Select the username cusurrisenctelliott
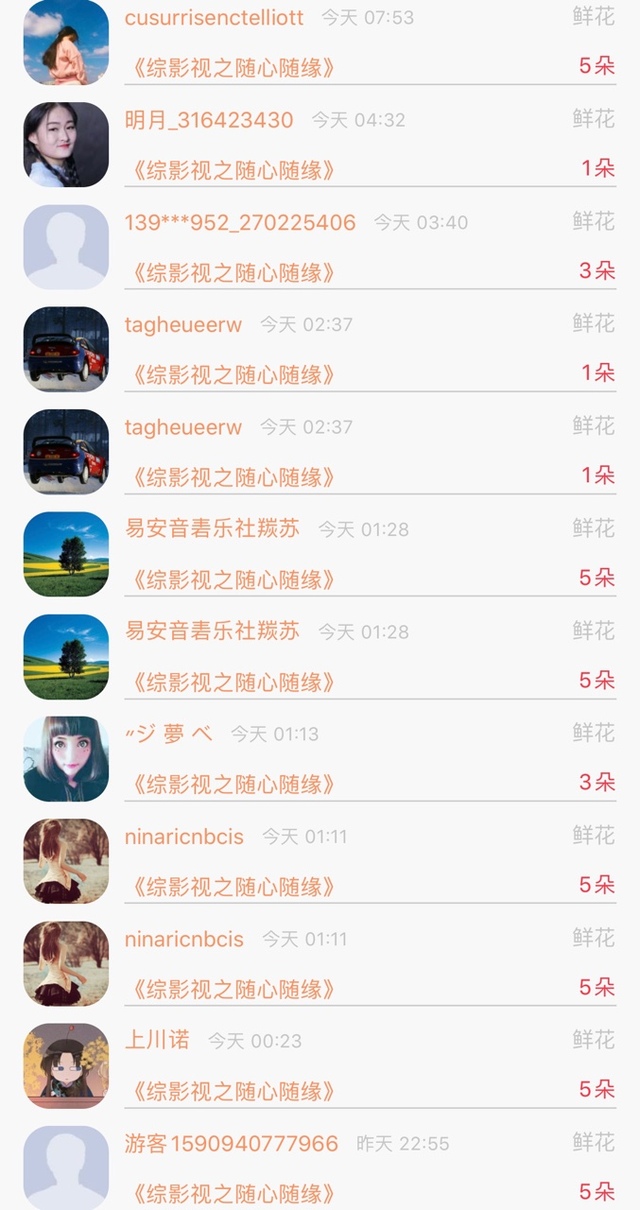This screenshot has width=640, height=1210. 214,18
